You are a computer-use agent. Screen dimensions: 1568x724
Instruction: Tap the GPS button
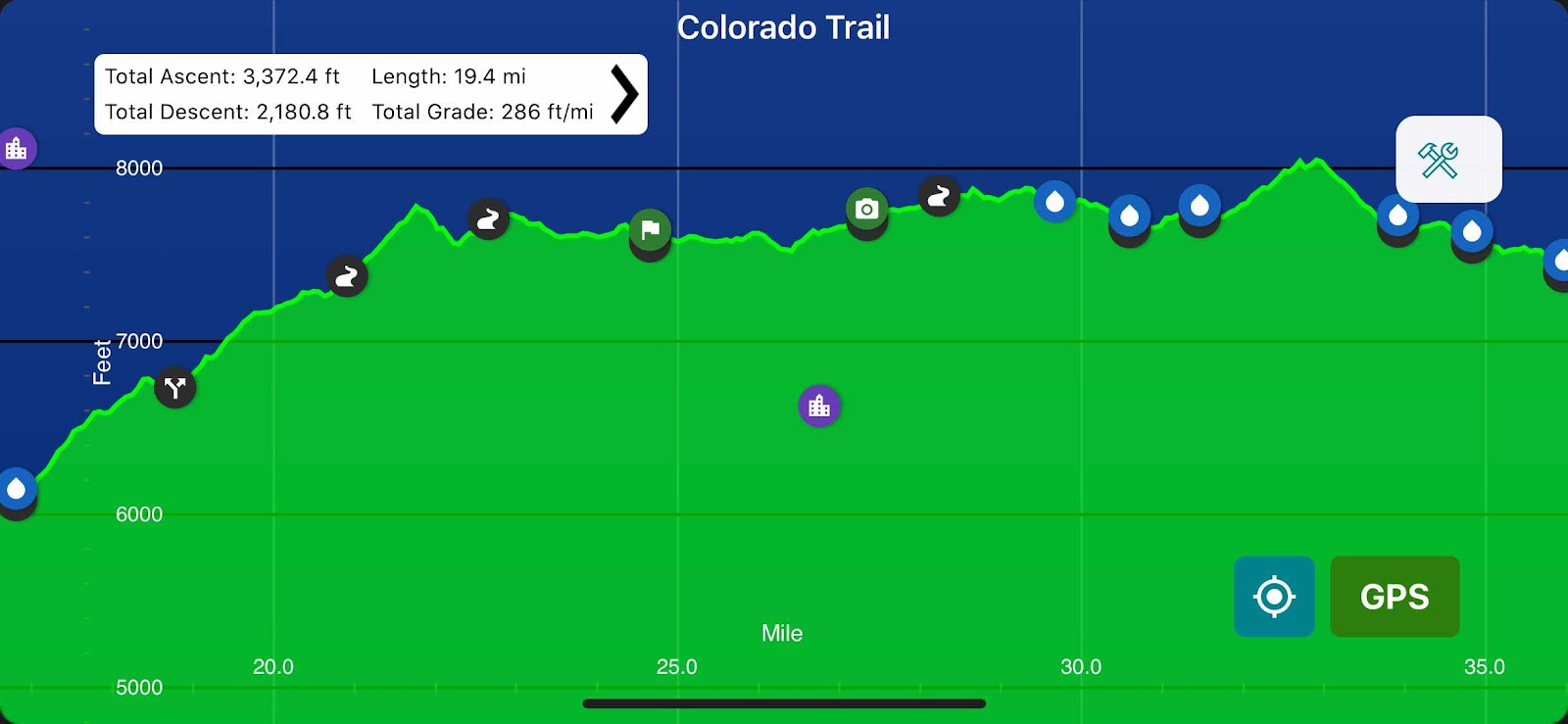click(1394, 596)
